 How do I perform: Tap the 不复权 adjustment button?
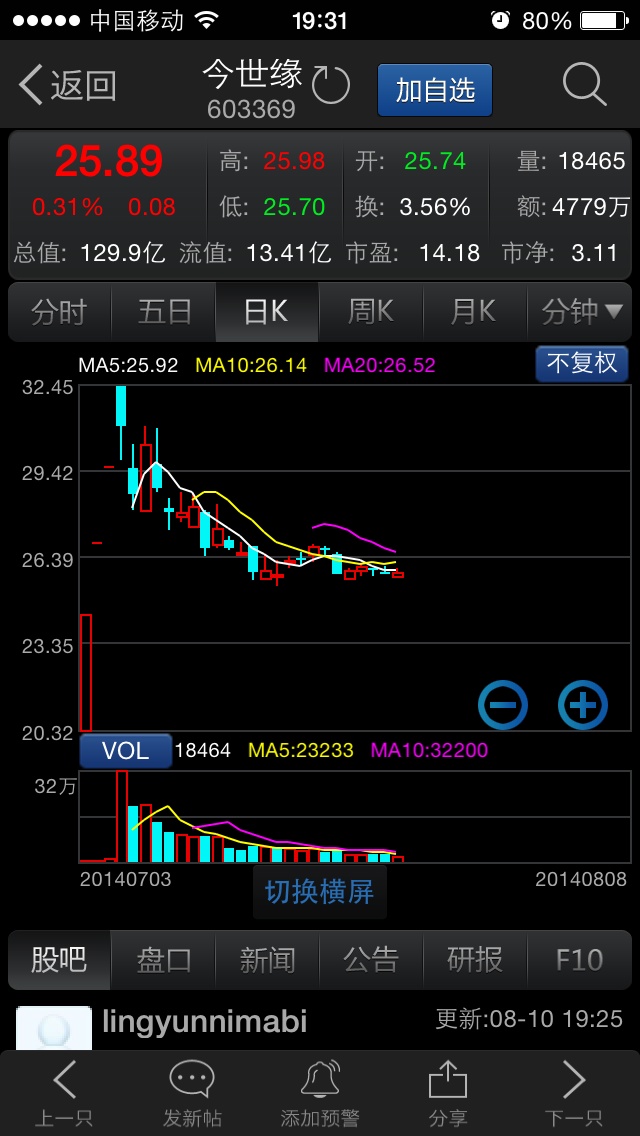582,363
